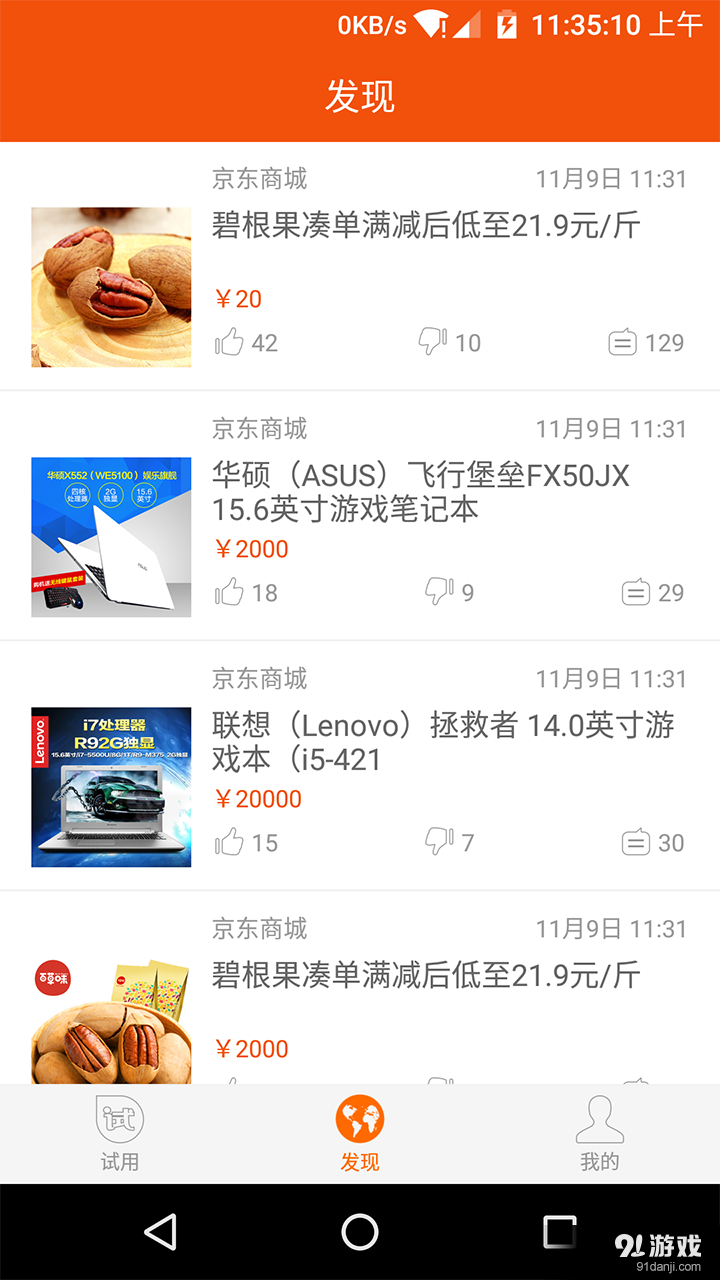720x1280 pixels.
Task: Click the thumbs-up icon on the pecan deal
Action: click(231, 342)
